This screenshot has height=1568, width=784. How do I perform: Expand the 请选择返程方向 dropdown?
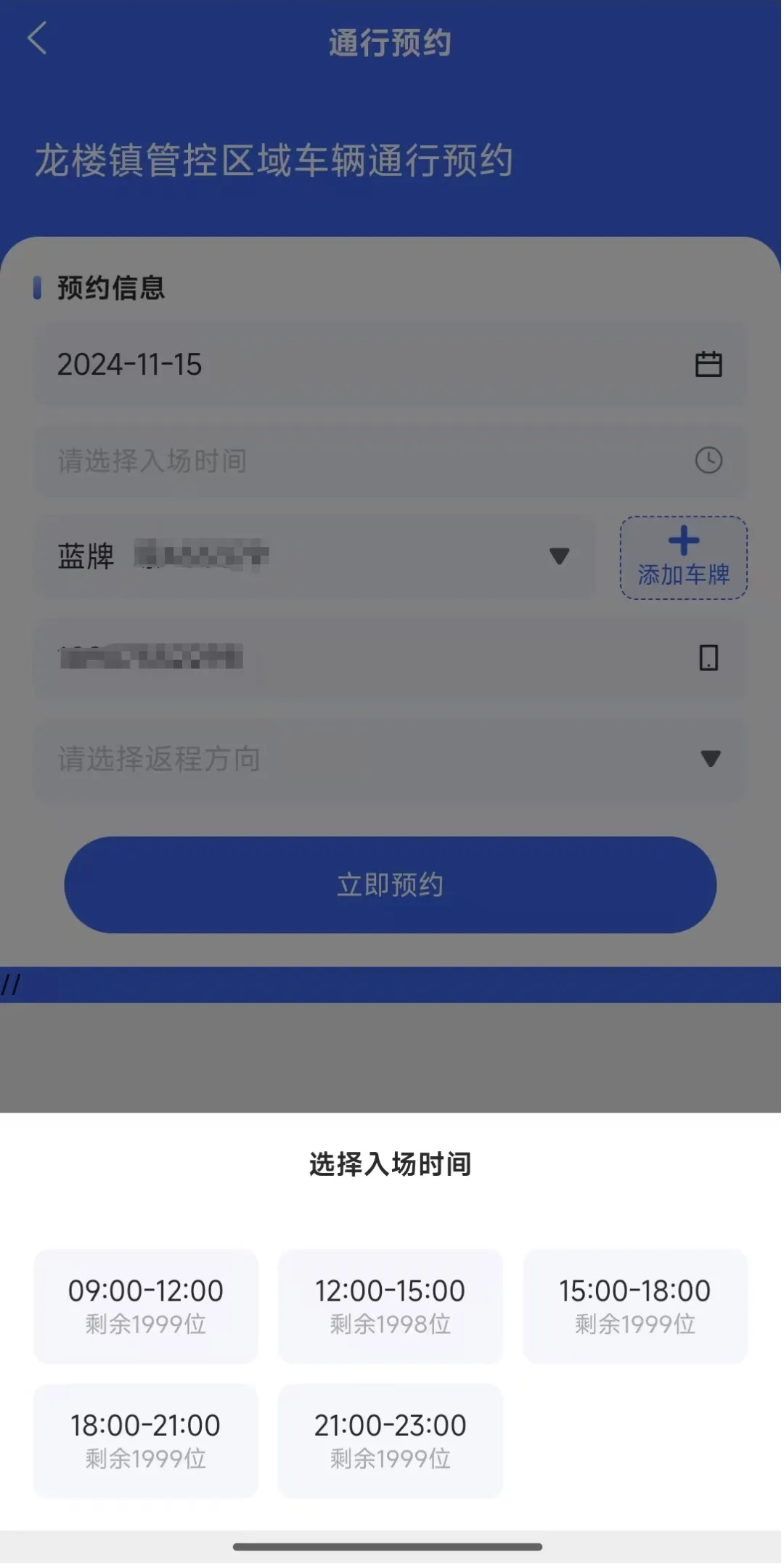[x=390, y=759]
